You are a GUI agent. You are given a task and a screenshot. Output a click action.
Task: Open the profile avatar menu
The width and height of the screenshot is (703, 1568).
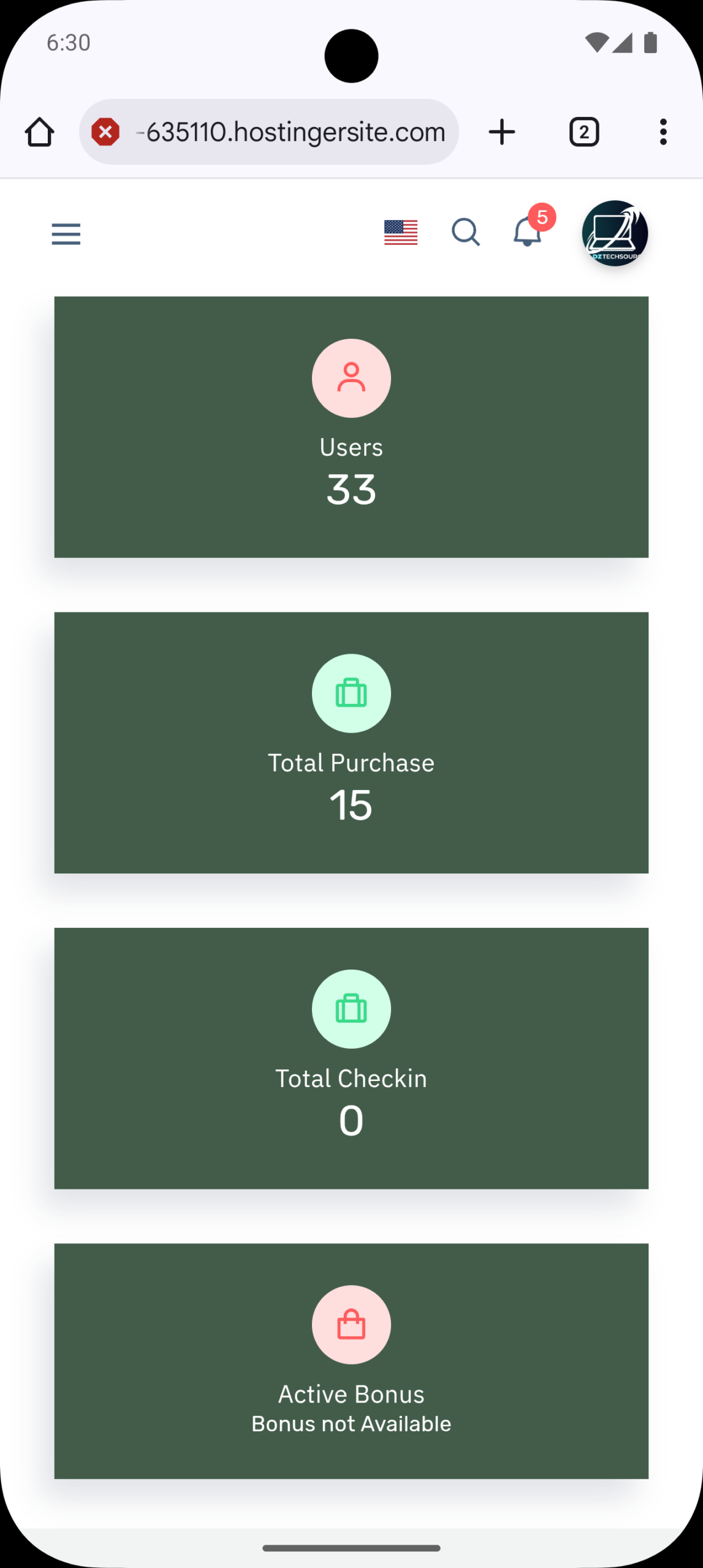tap(615, 233)
